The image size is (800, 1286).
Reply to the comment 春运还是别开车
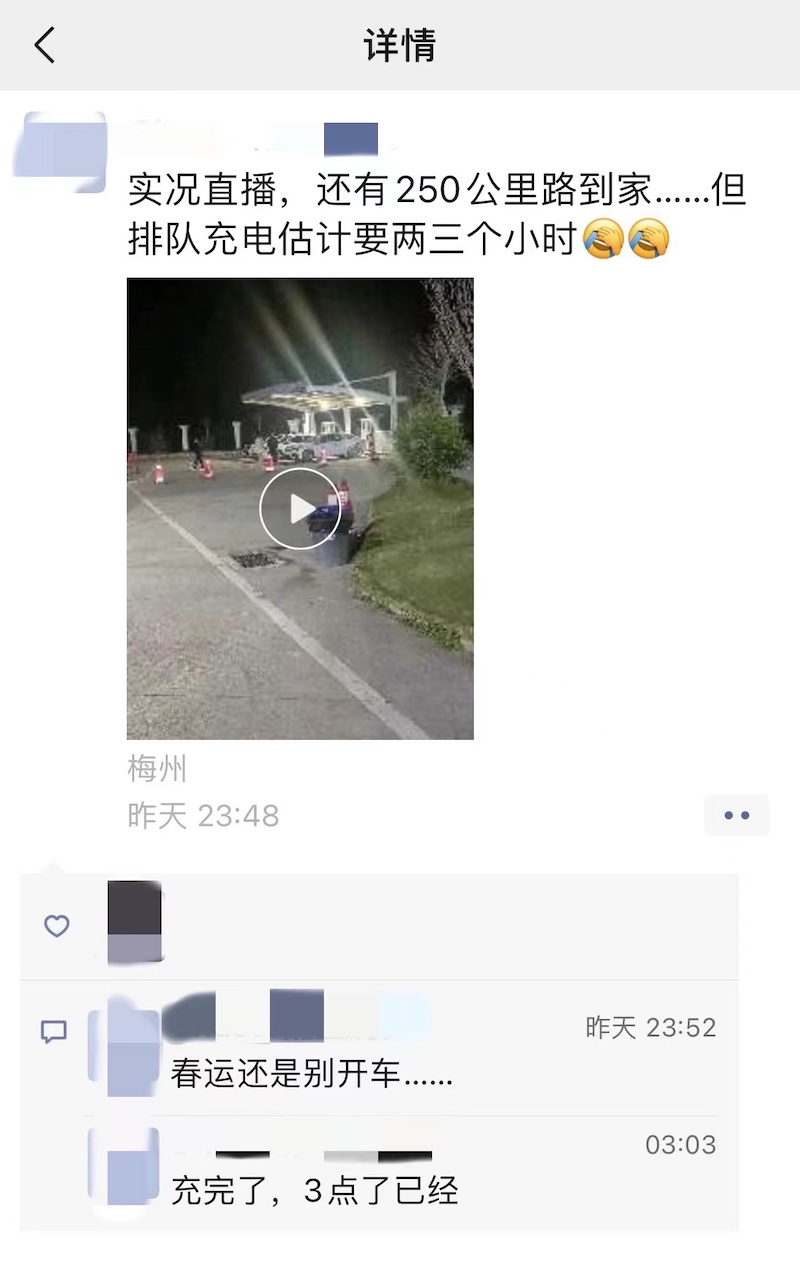[x=312, y=1074]
